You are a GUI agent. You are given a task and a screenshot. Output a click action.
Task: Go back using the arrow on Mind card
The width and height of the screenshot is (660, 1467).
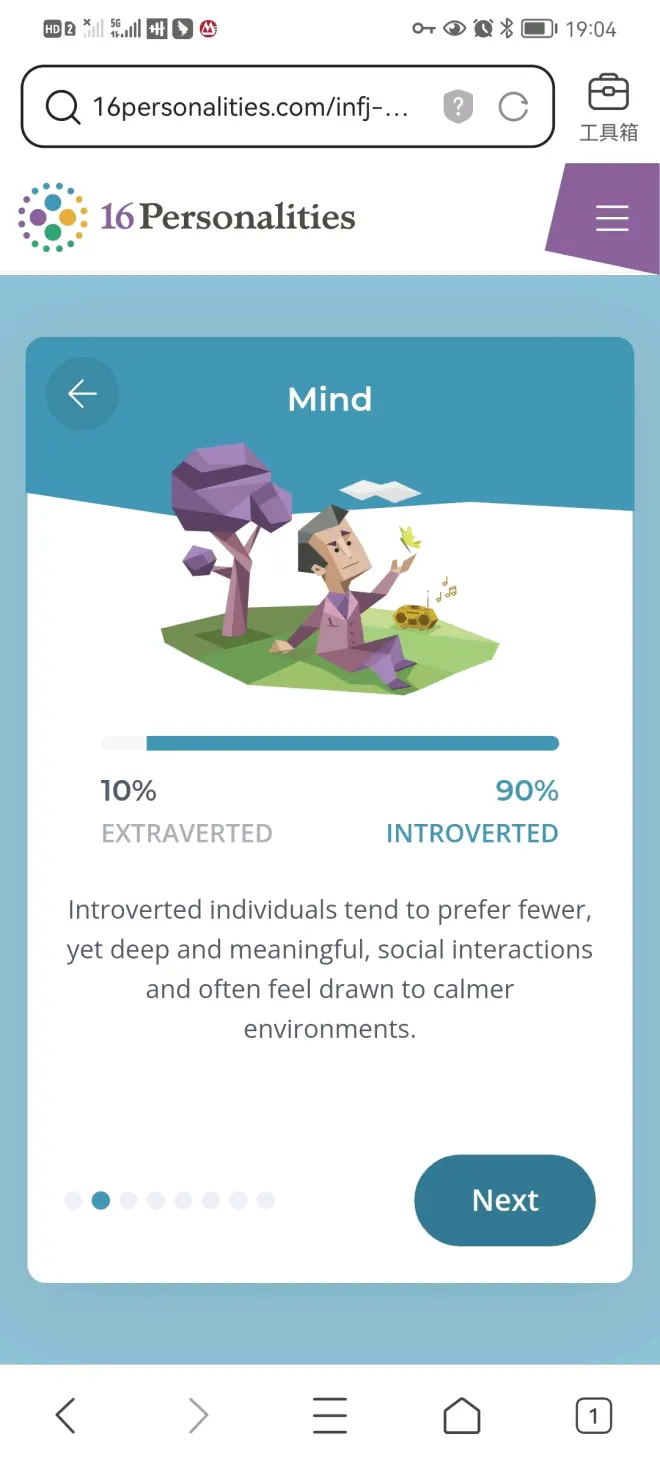tap(82, 394)
